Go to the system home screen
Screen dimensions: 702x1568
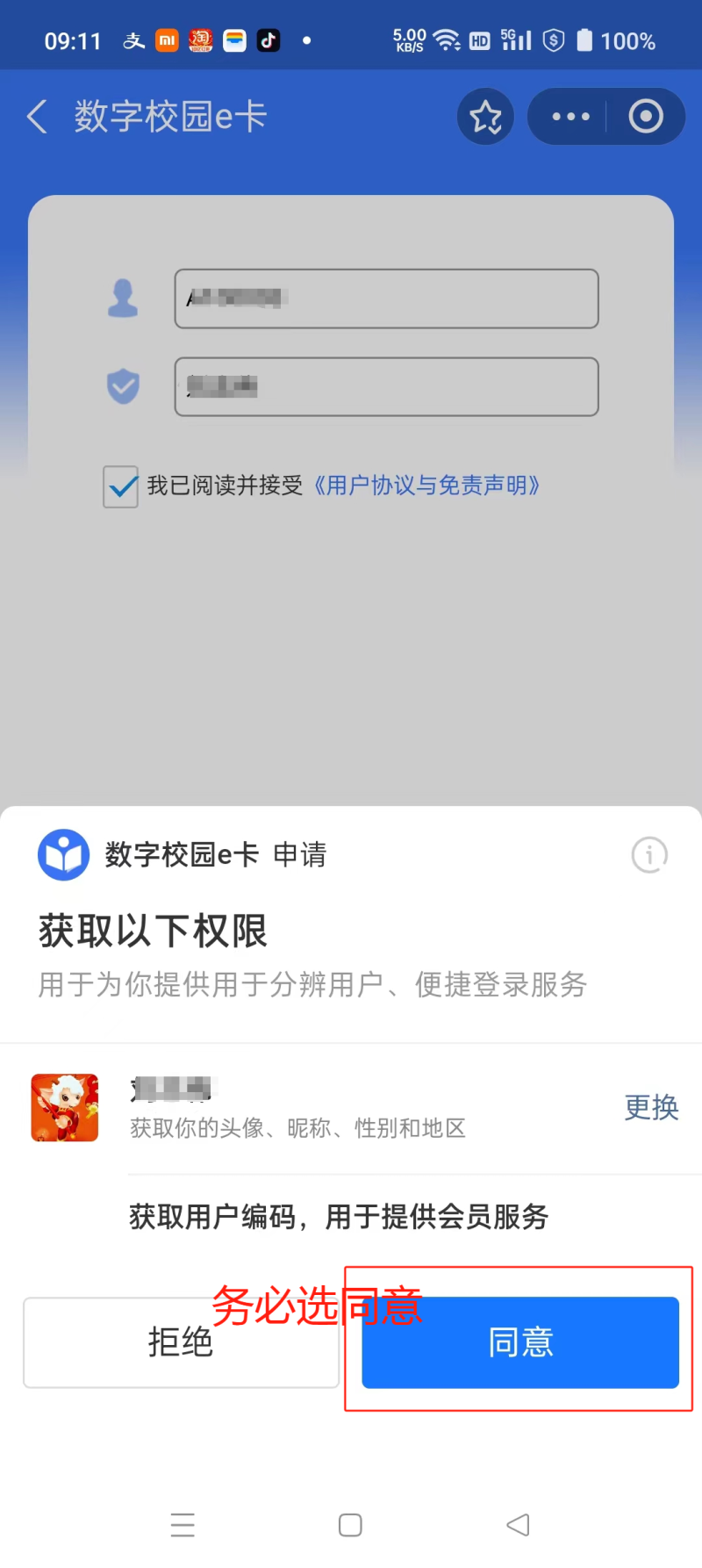pyautogui.click(x=350, y=1525)
